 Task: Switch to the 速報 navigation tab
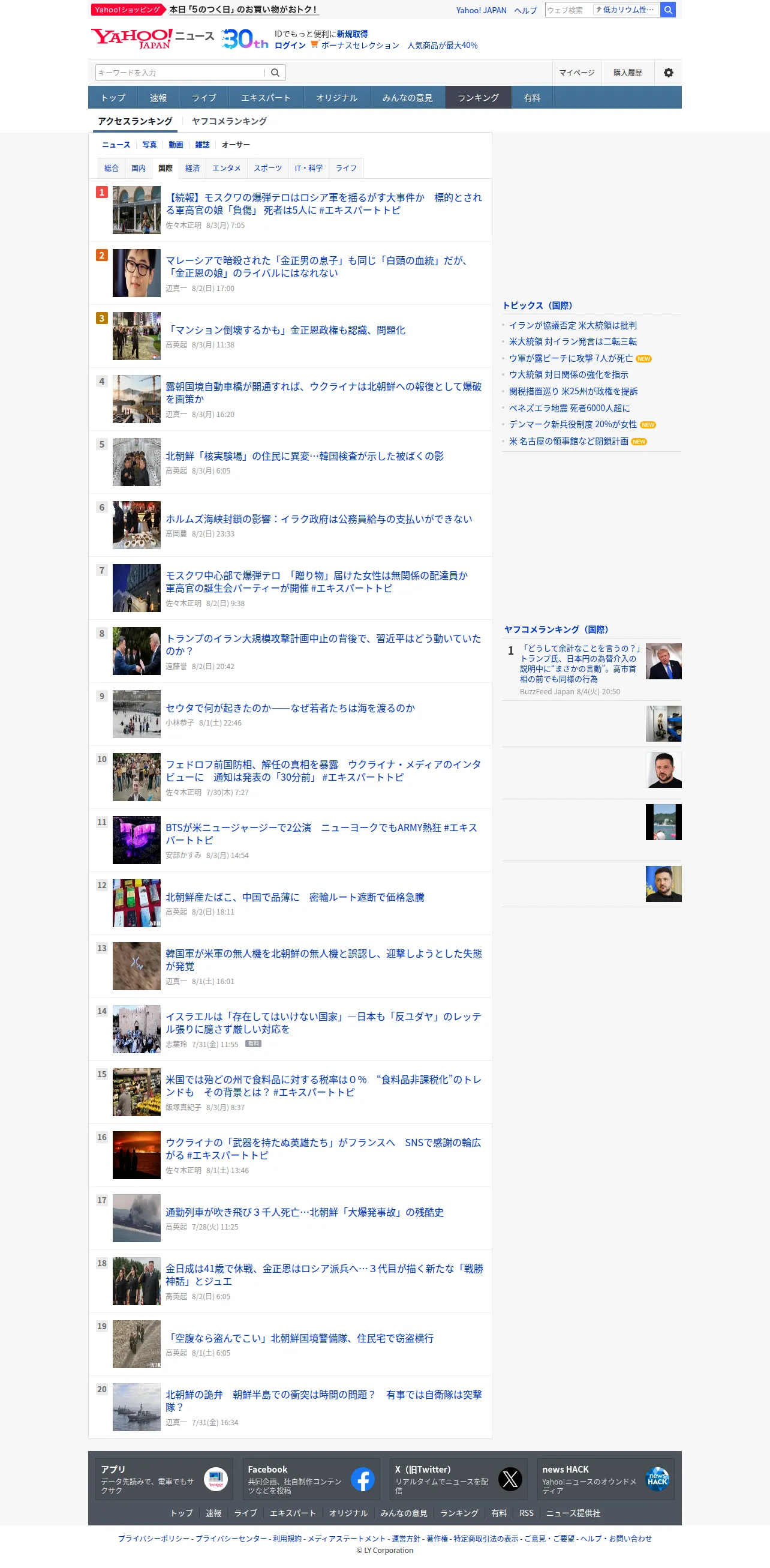click(x=158, y=97)
